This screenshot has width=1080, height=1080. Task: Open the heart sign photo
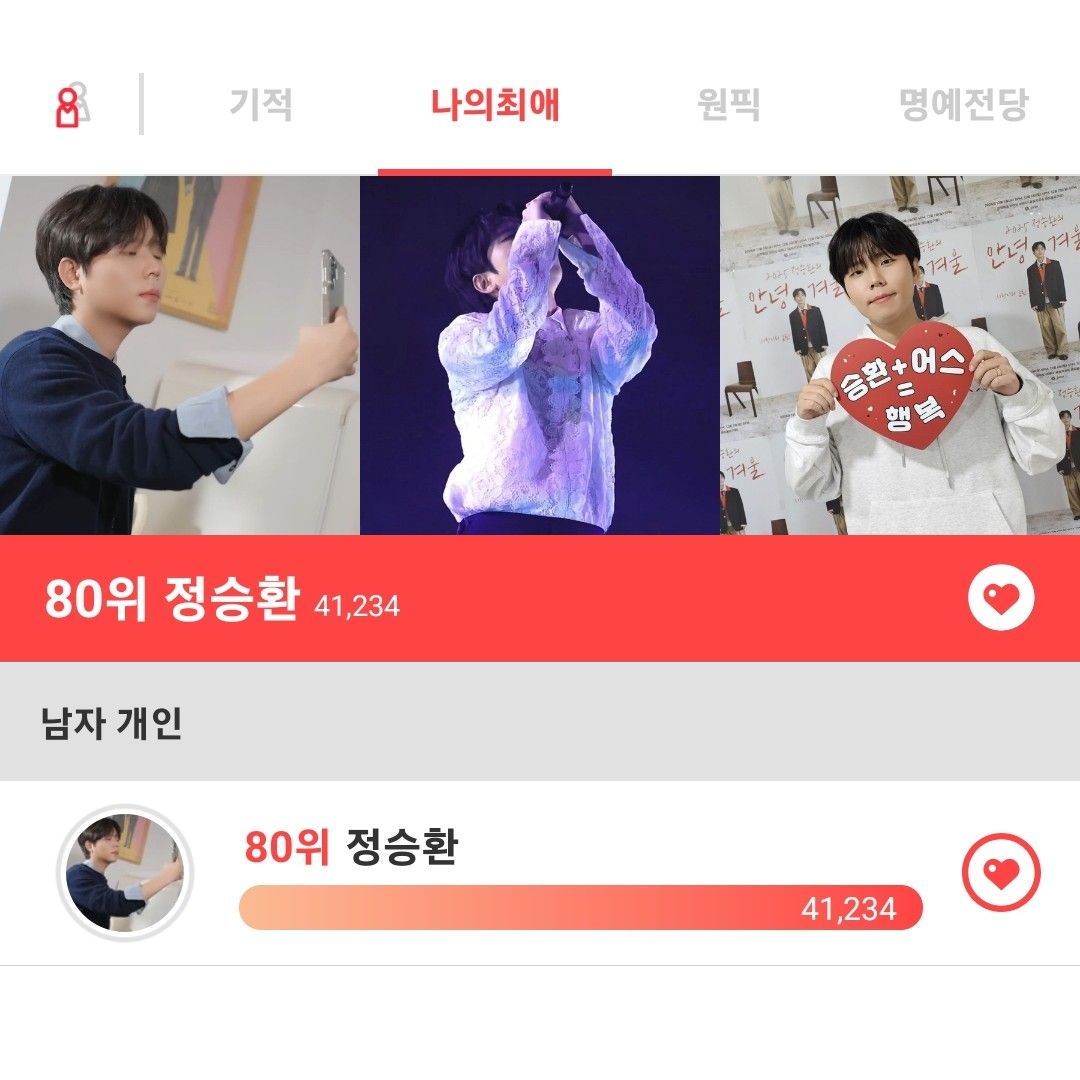pos(900,355)
